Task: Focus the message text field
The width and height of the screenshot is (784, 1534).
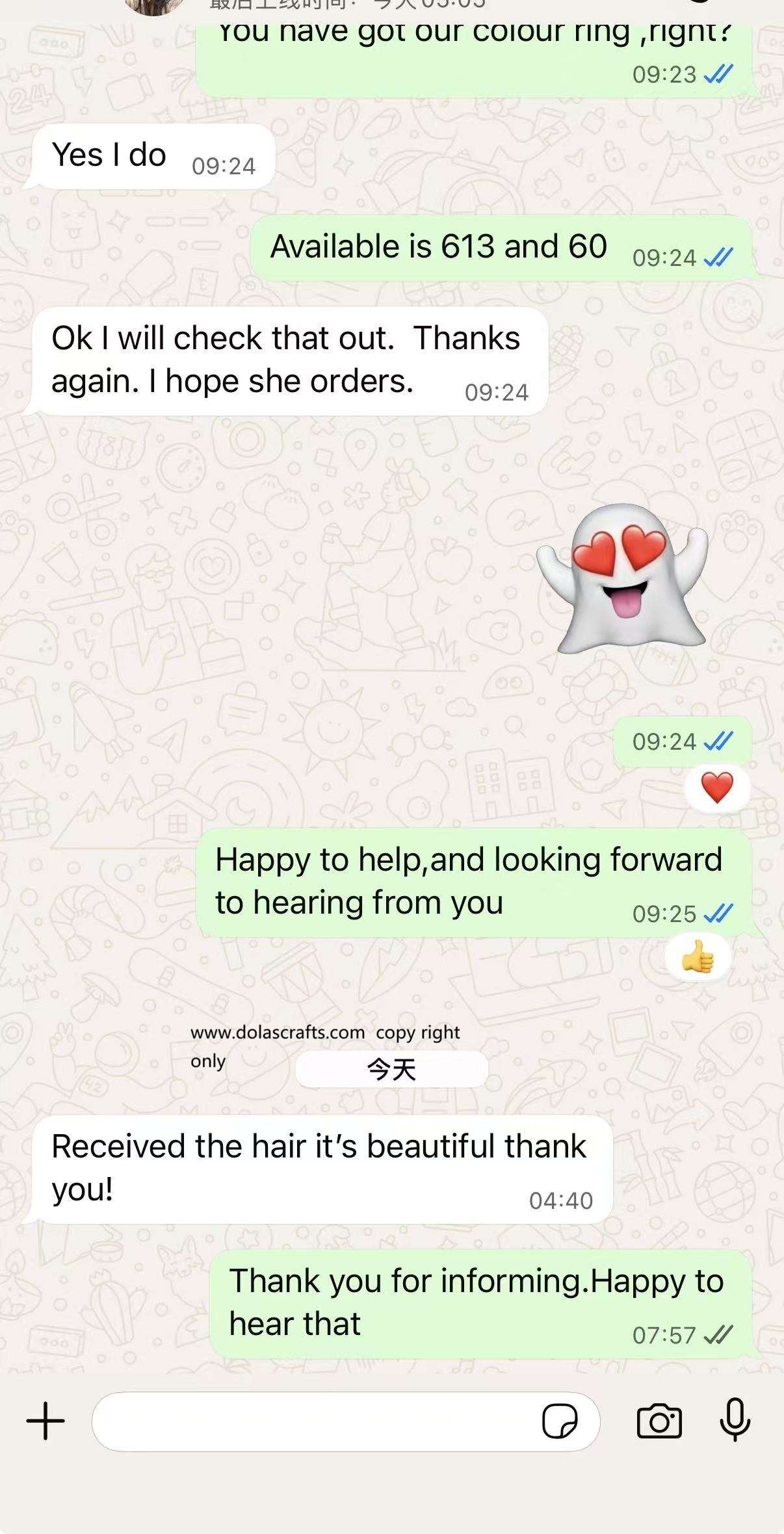Action: coord(312,1422)
